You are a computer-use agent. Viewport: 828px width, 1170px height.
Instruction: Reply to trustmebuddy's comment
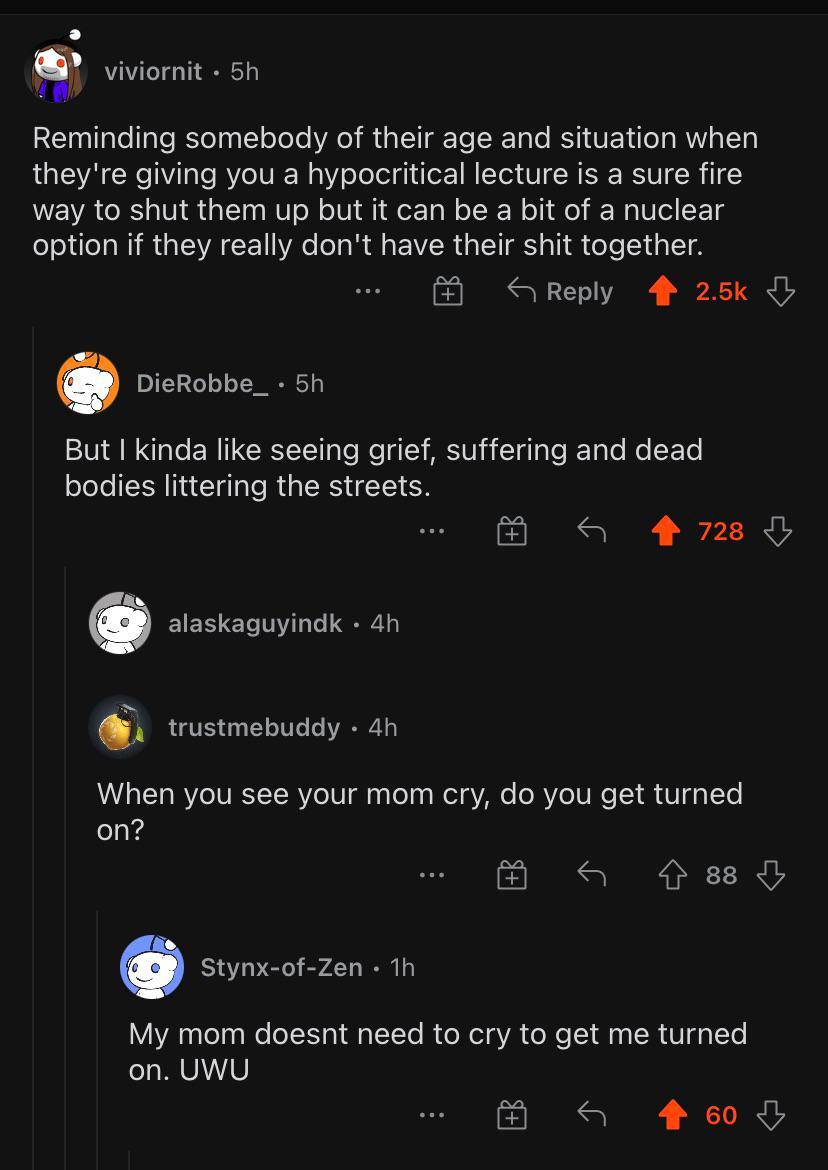click(591, 874)
